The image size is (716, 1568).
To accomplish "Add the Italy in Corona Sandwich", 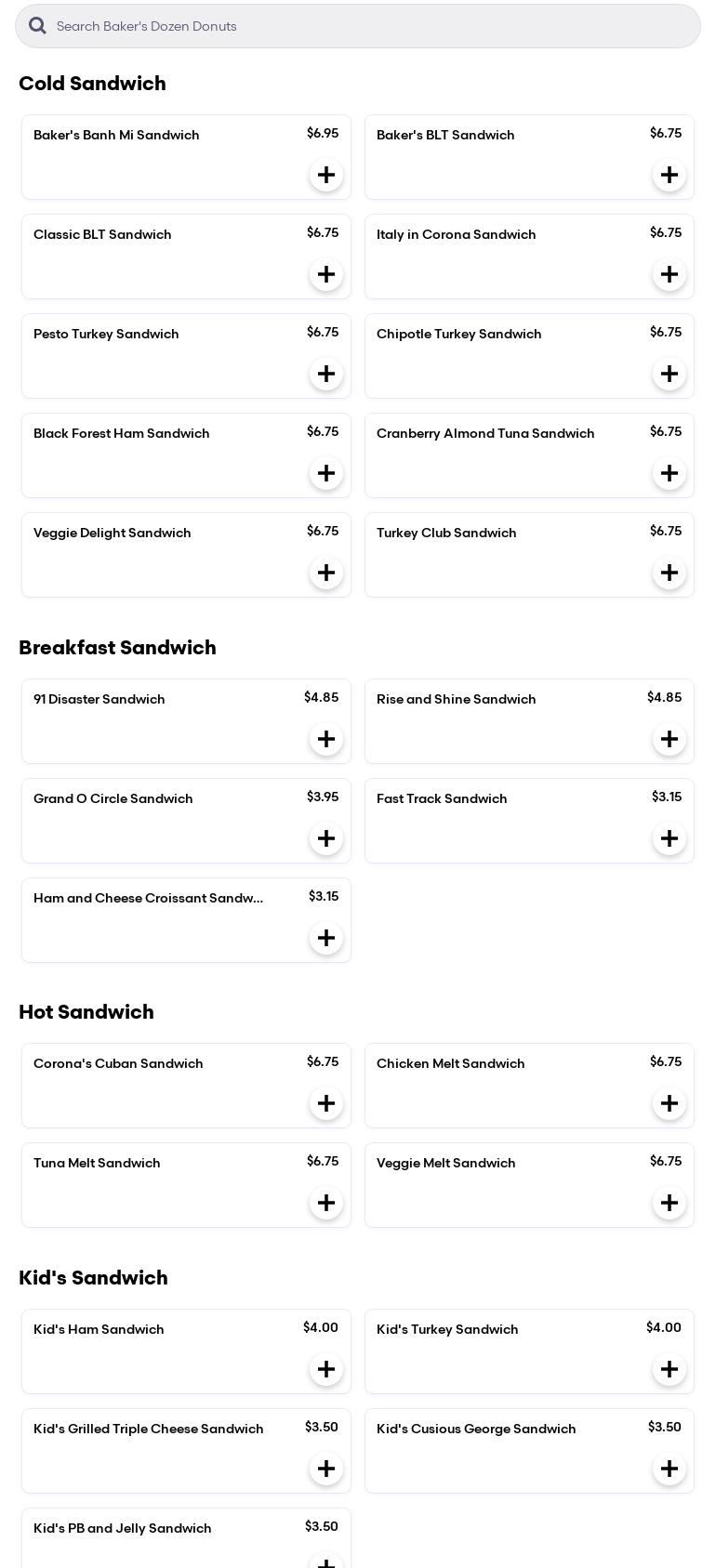I will tap(670, 273).
